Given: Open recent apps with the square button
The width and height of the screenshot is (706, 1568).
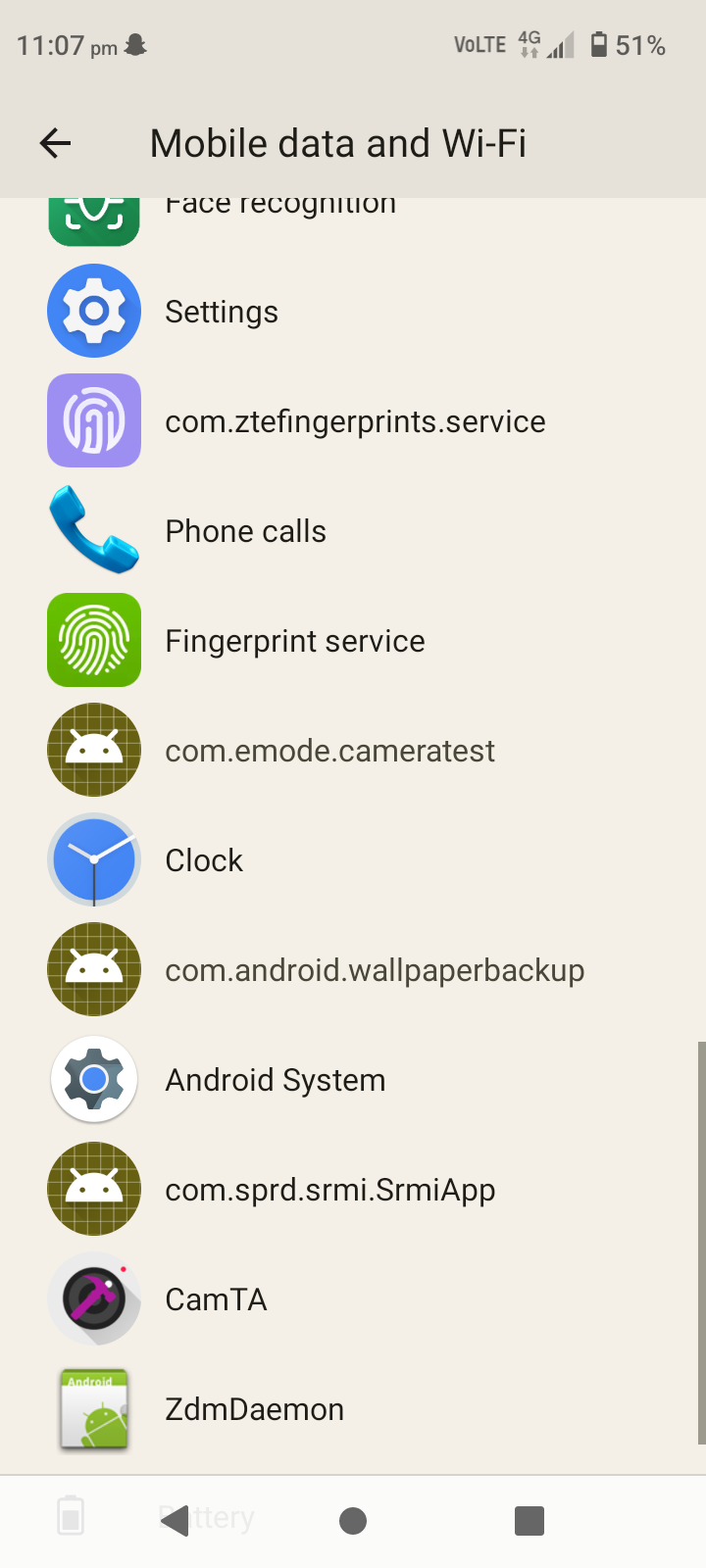Looking at the screenshot, I should click(529, 1521).
